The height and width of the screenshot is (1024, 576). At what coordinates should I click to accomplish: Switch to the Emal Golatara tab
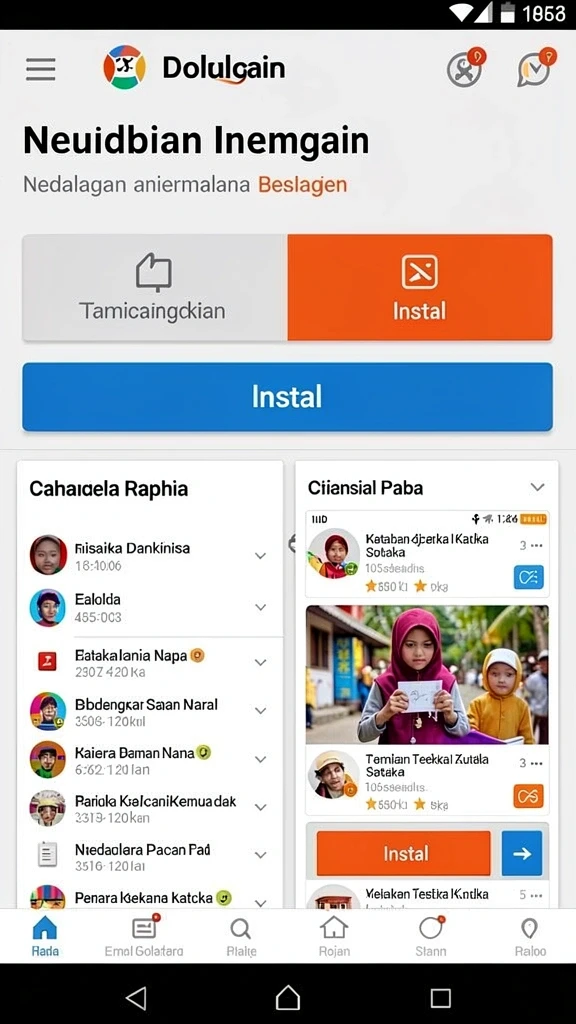click(x=144, y=935)
